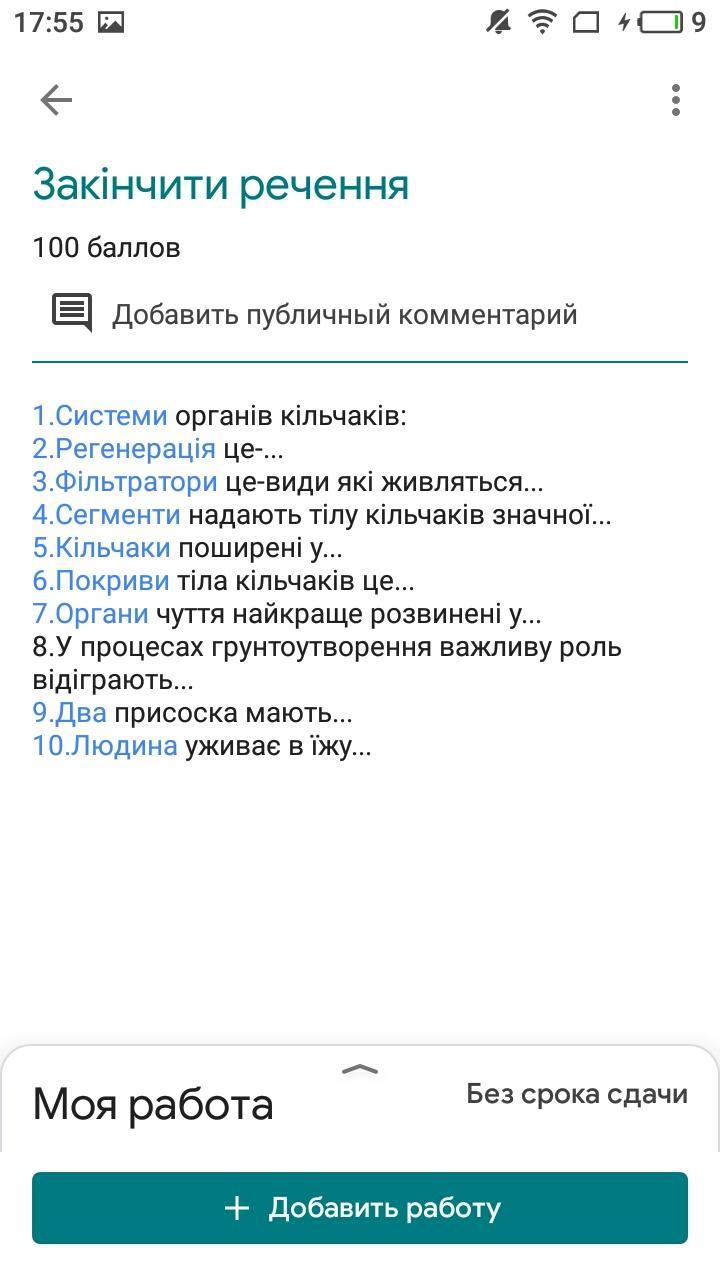Add a public comment

click(315, 314)
